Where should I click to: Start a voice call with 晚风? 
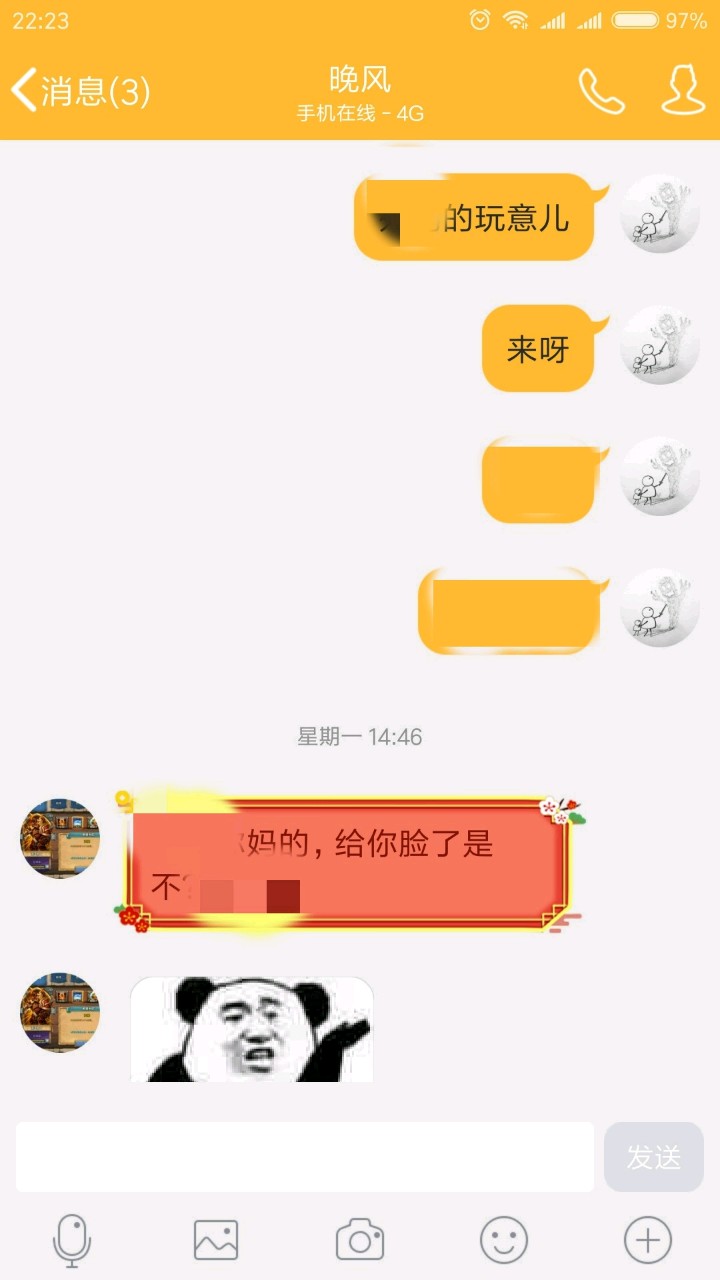[601, 92]
